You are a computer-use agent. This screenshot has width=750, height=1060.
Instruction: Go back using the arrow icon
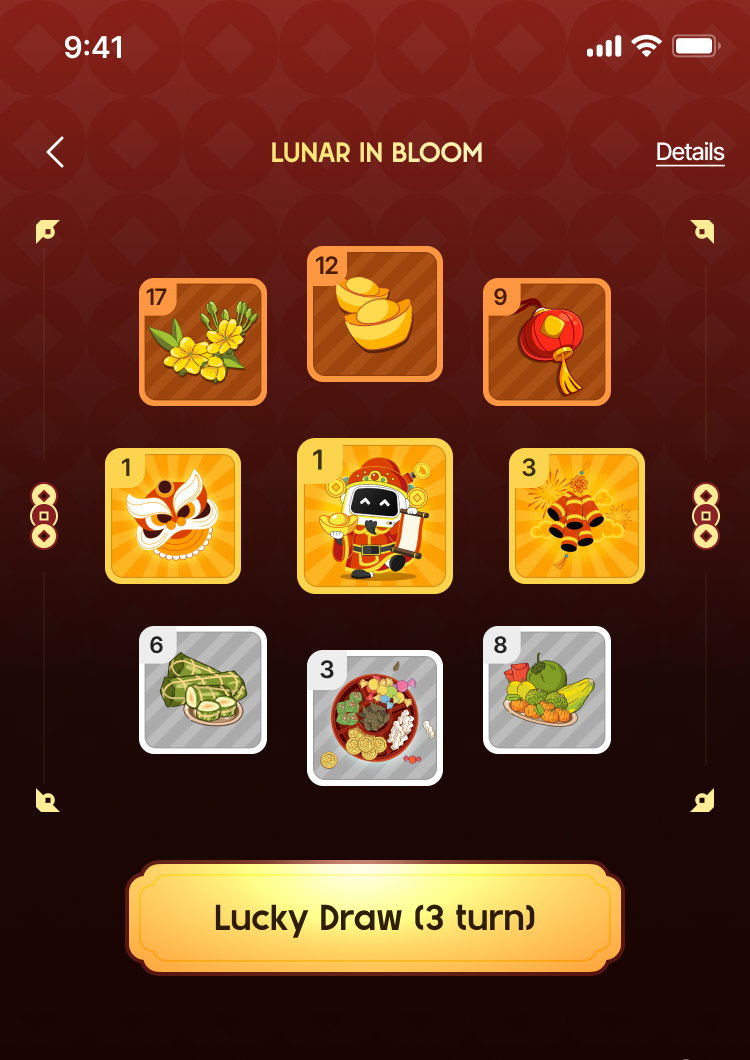point(55,152)
